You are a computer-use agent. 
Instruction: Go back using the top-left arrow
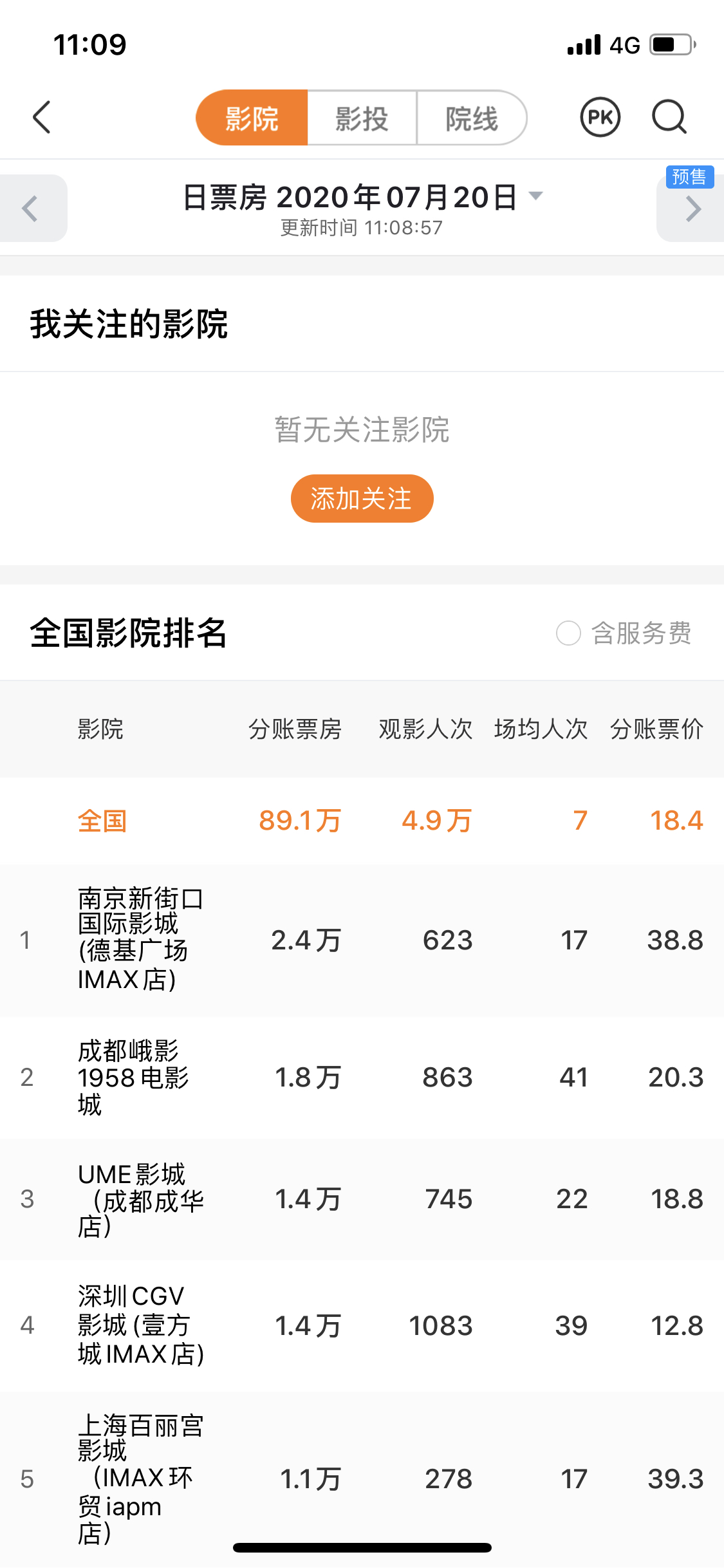click(42, 118)
